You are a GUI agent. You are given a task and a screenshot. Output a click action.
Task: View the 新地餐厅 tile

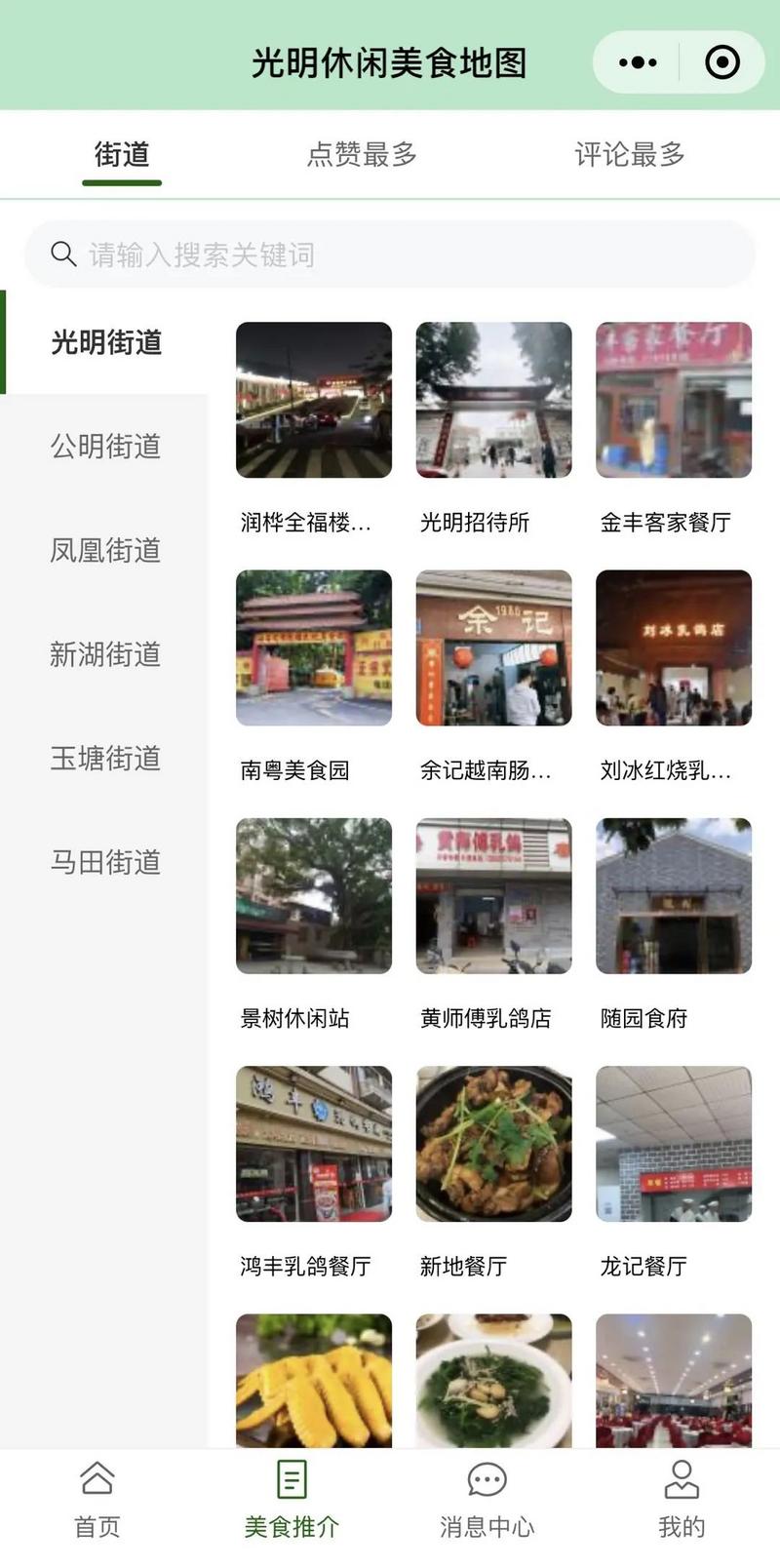click(x=493, y=1172)
